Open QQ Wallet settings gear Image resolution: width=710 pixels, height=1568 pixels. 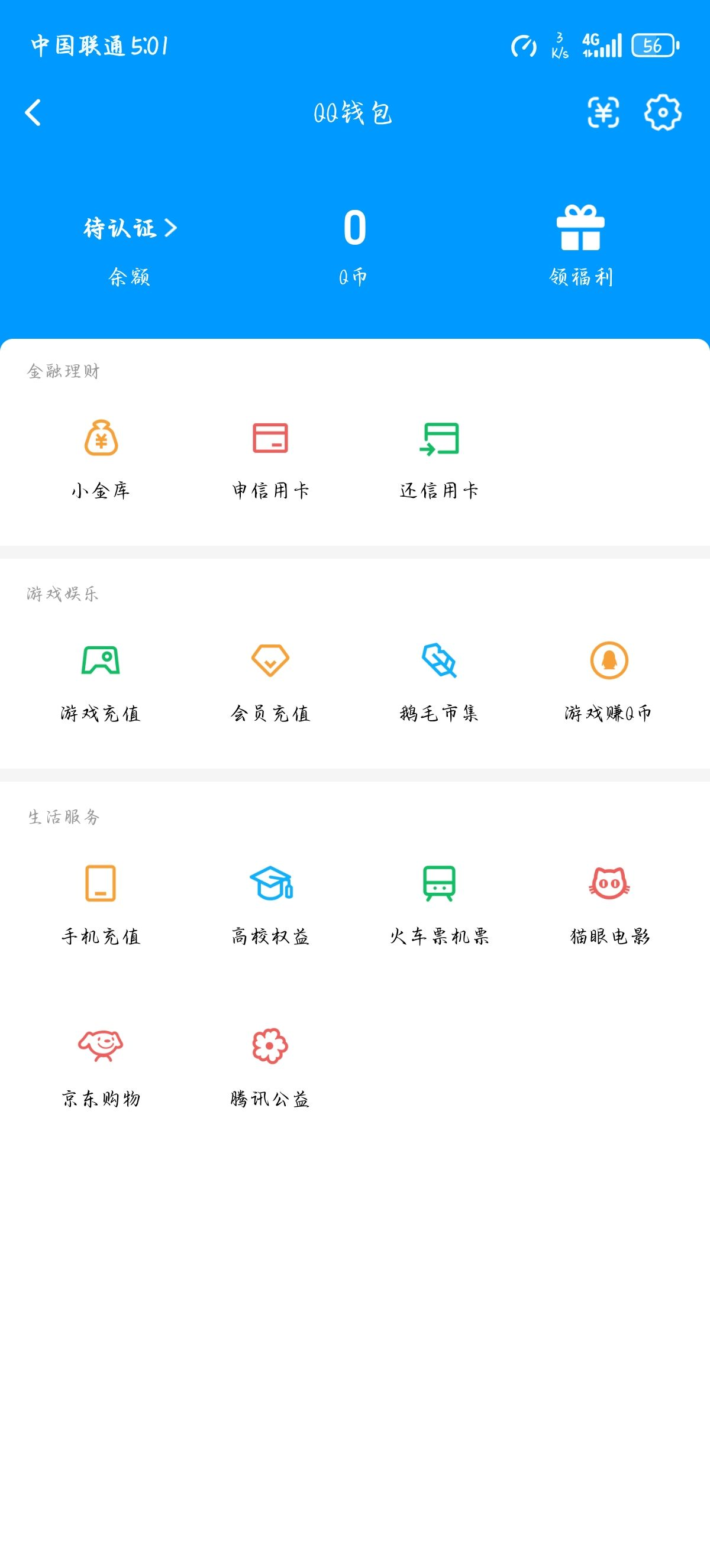click(664, 112)
